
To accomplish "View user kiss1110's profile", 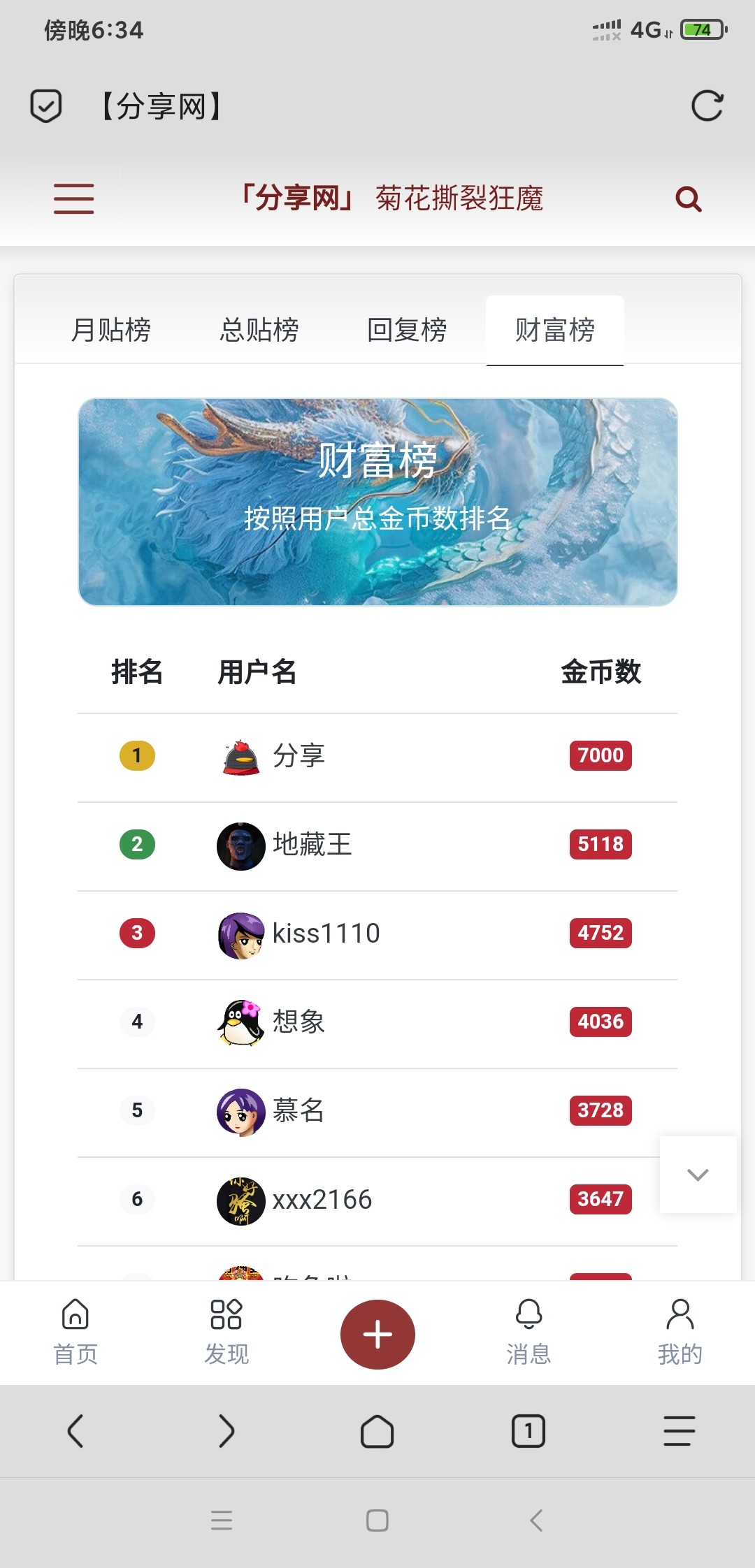I will click(326, 934).
